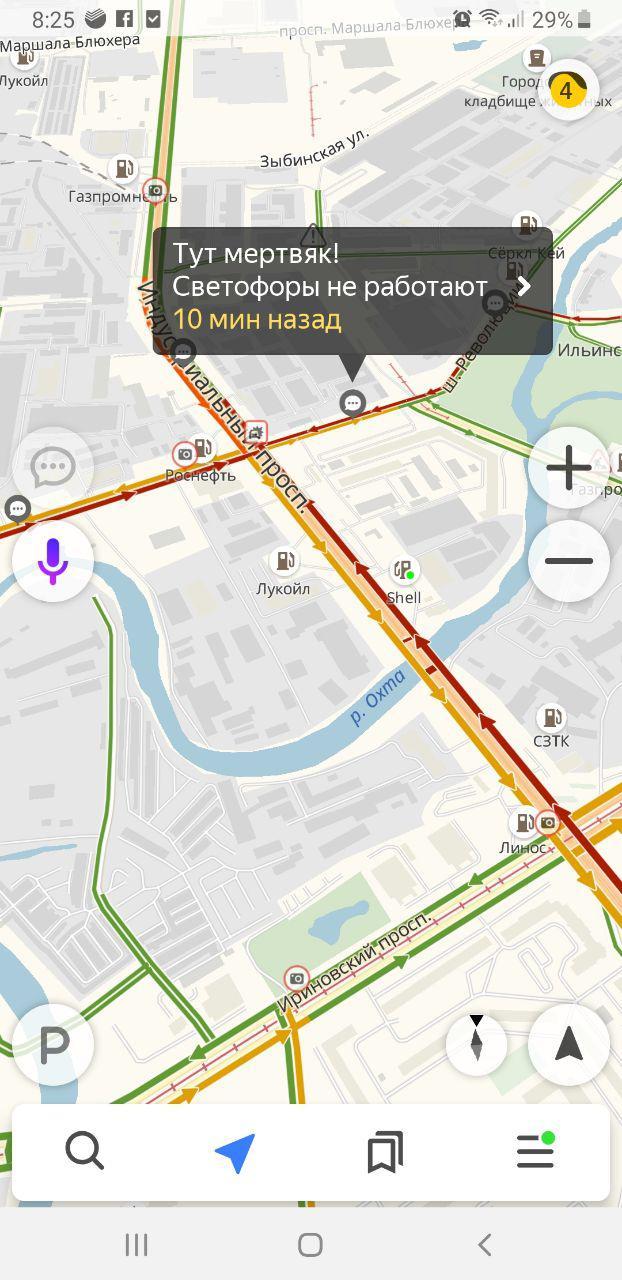Open search in the bottom bar

tap(85, 1152)
